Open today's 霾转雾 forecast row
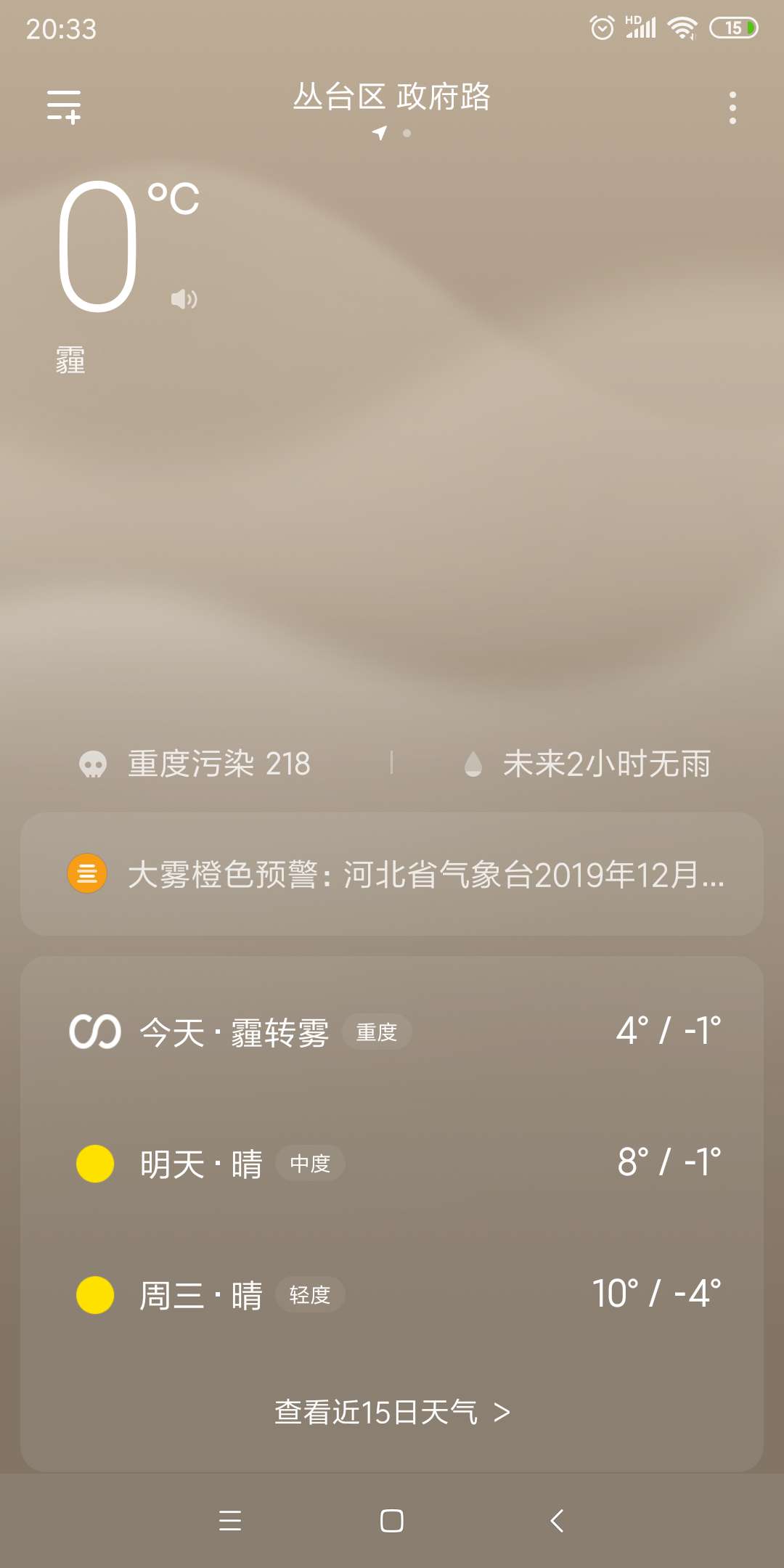The height and width of the screenshot is (1568, 784). click(x=392, y=1032)
